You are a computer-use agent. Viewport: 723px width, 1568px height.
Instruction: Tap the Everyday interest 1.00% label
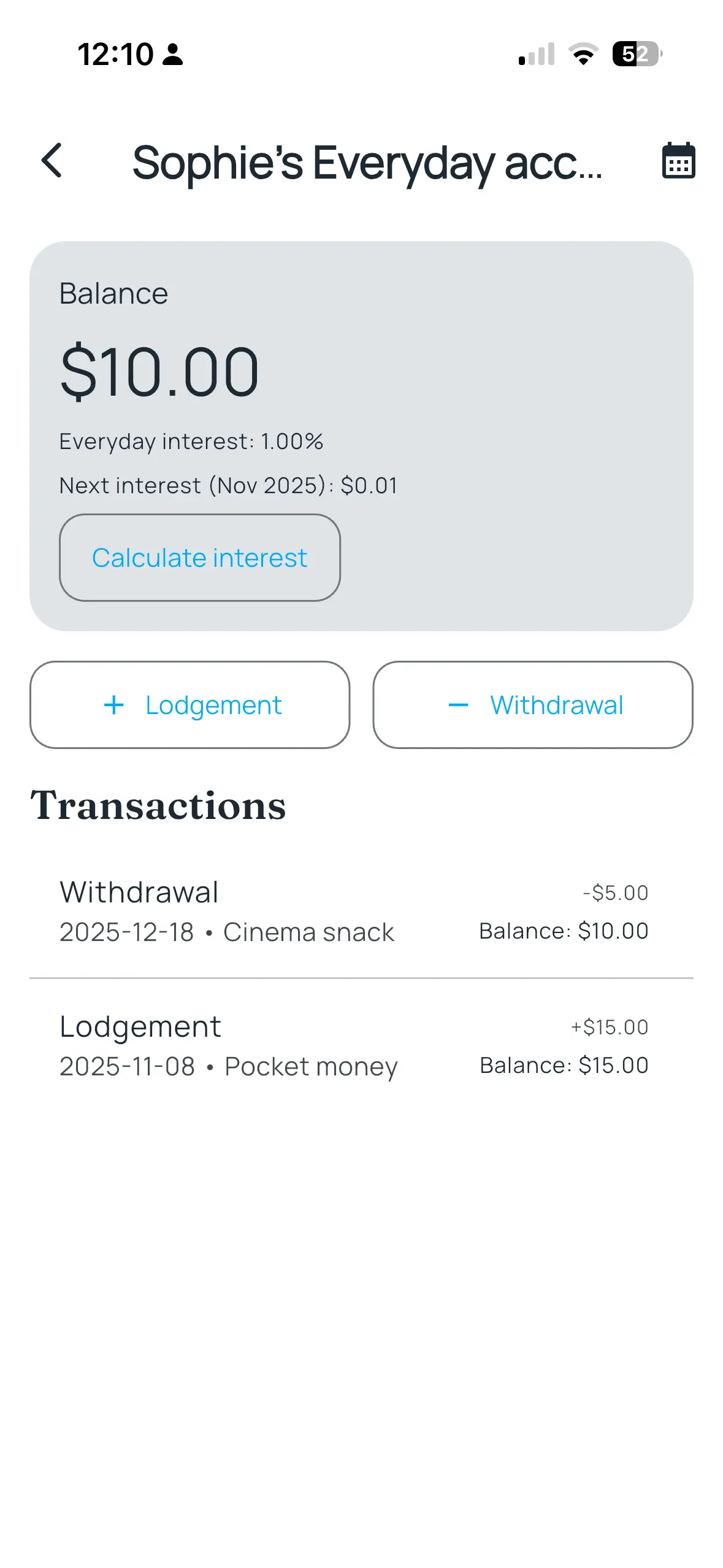pyautogui.click(x=191, y=441)
